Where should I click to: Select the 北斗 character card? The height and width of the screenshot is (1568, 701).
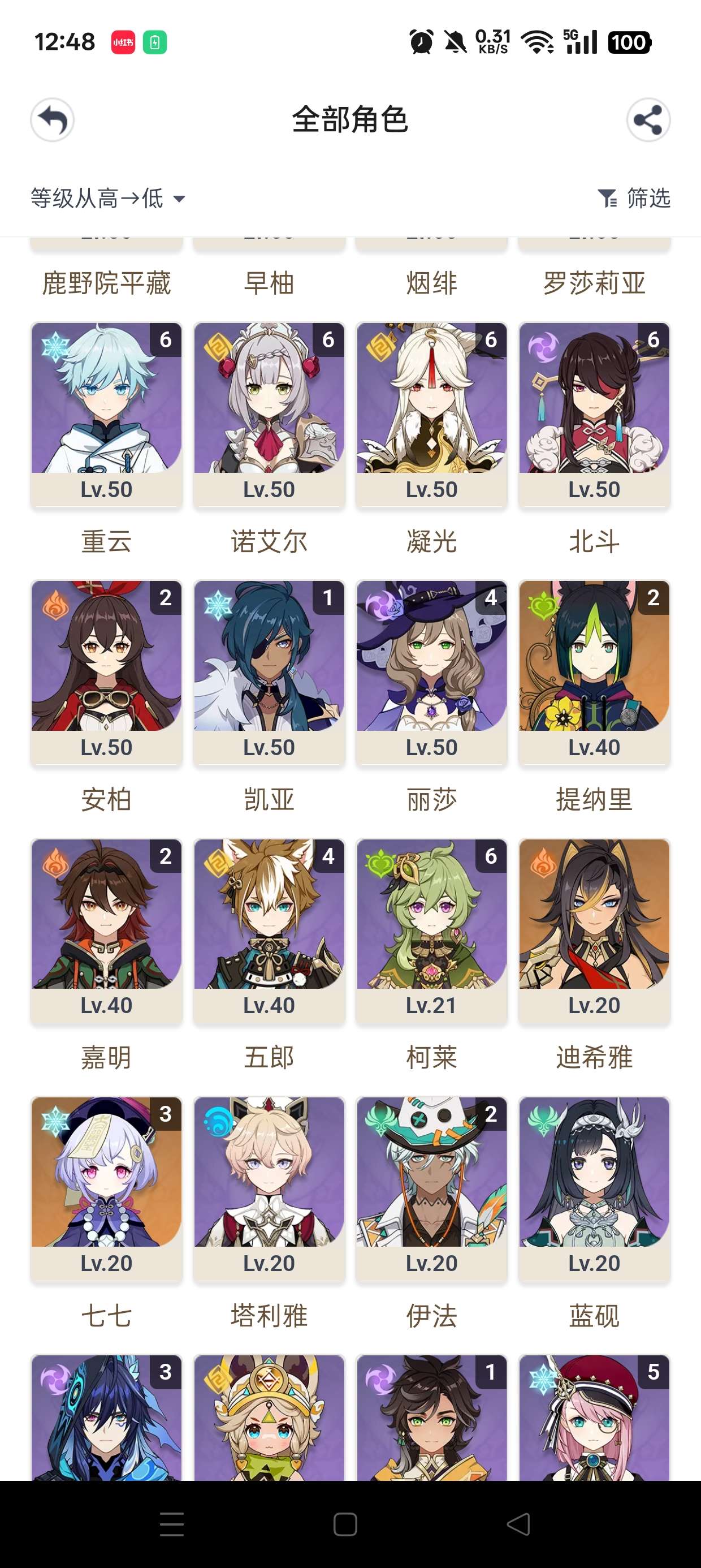pyautogui.click(x=594, y=414)
